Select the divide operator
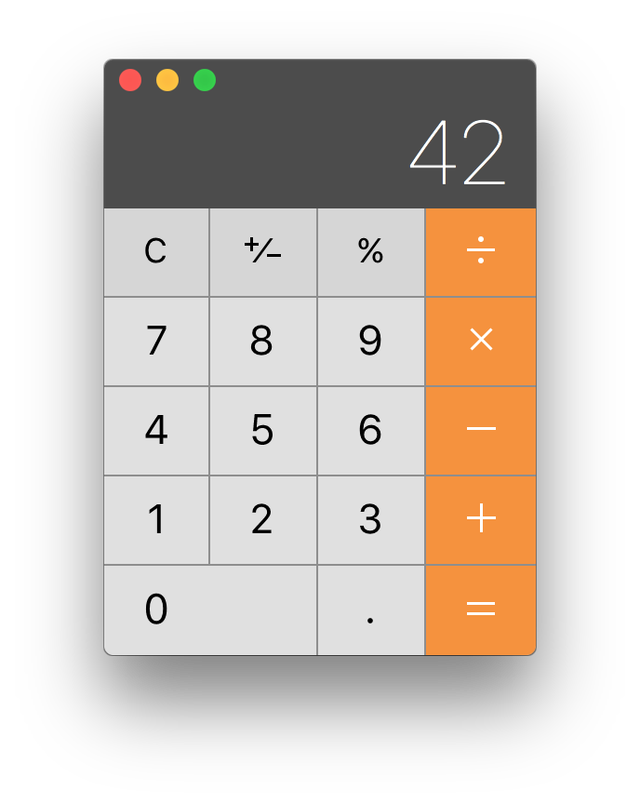 481,252
